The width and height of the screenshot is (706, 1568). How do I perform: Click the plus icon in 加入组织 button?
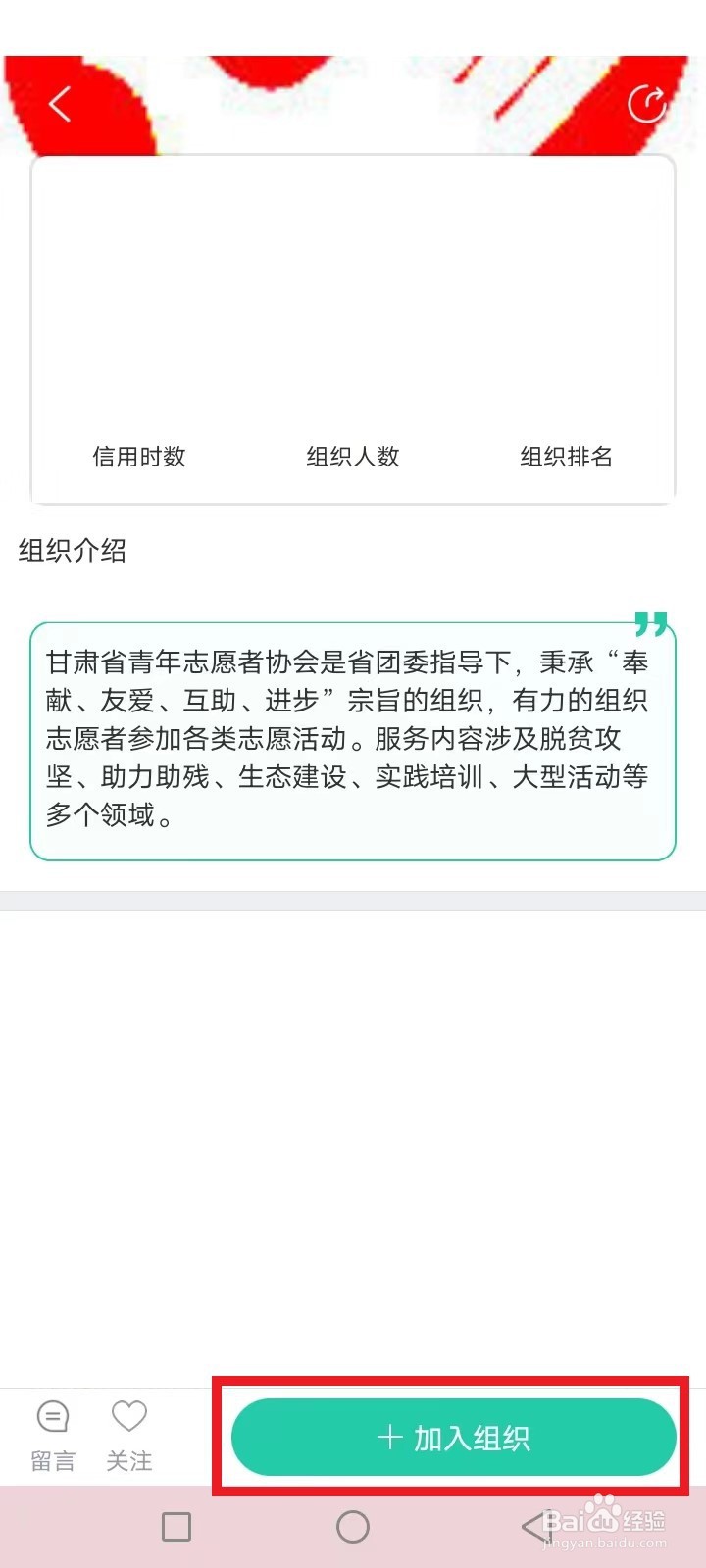tap(391, 1437)
